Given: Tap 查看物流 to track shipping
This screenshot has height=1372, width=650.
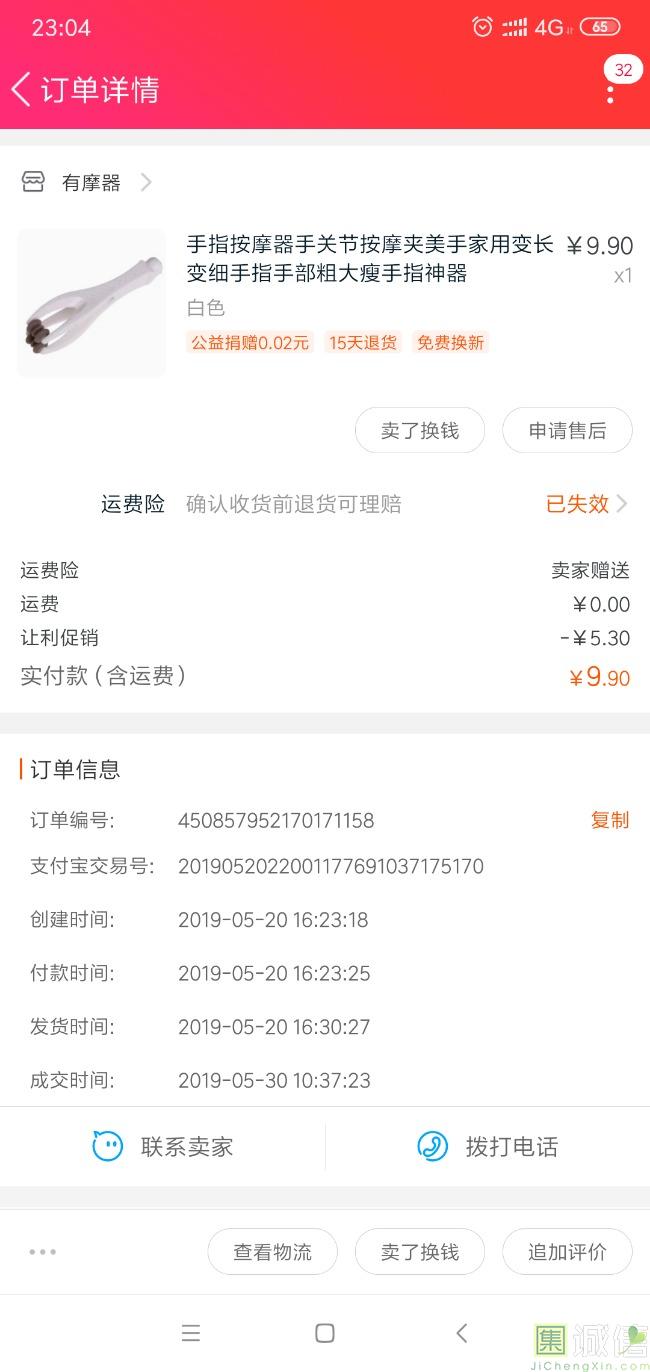Looking at the screenshot, I should [x=272, y=1252].
